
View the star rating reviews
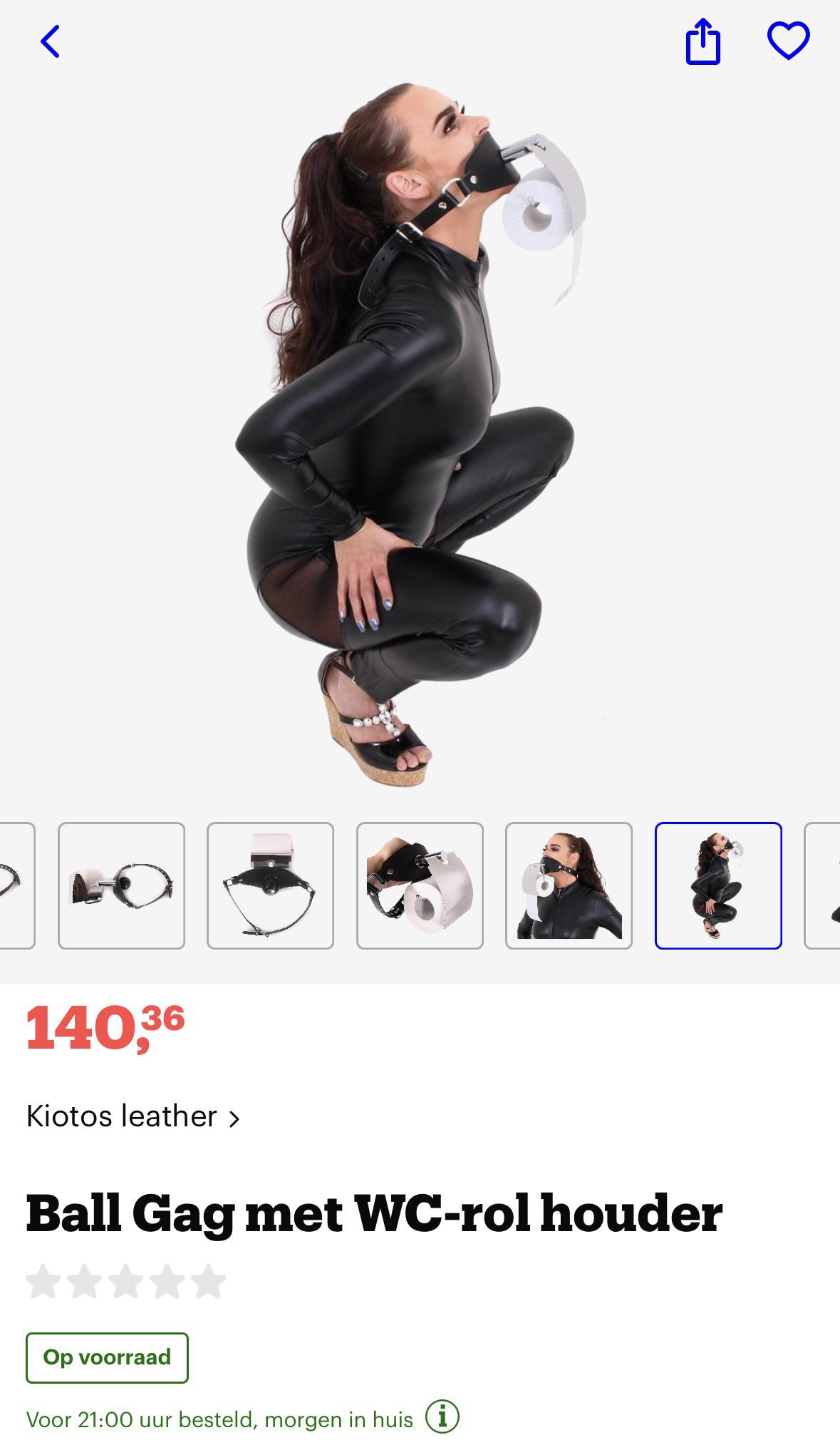pos(125,1281)
